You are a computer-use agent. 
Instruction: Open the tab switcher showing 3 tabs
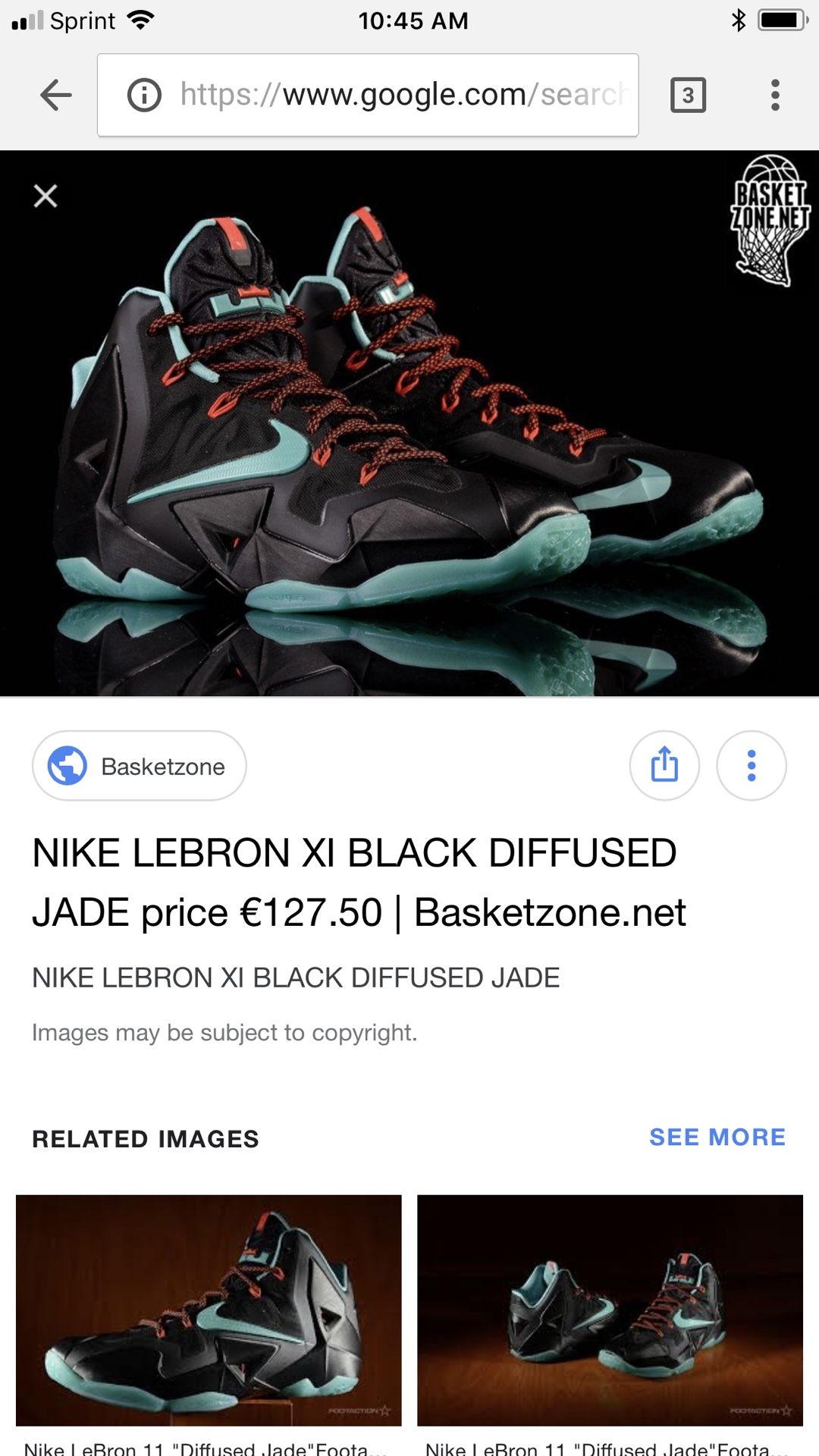click(x=688, y=96)
